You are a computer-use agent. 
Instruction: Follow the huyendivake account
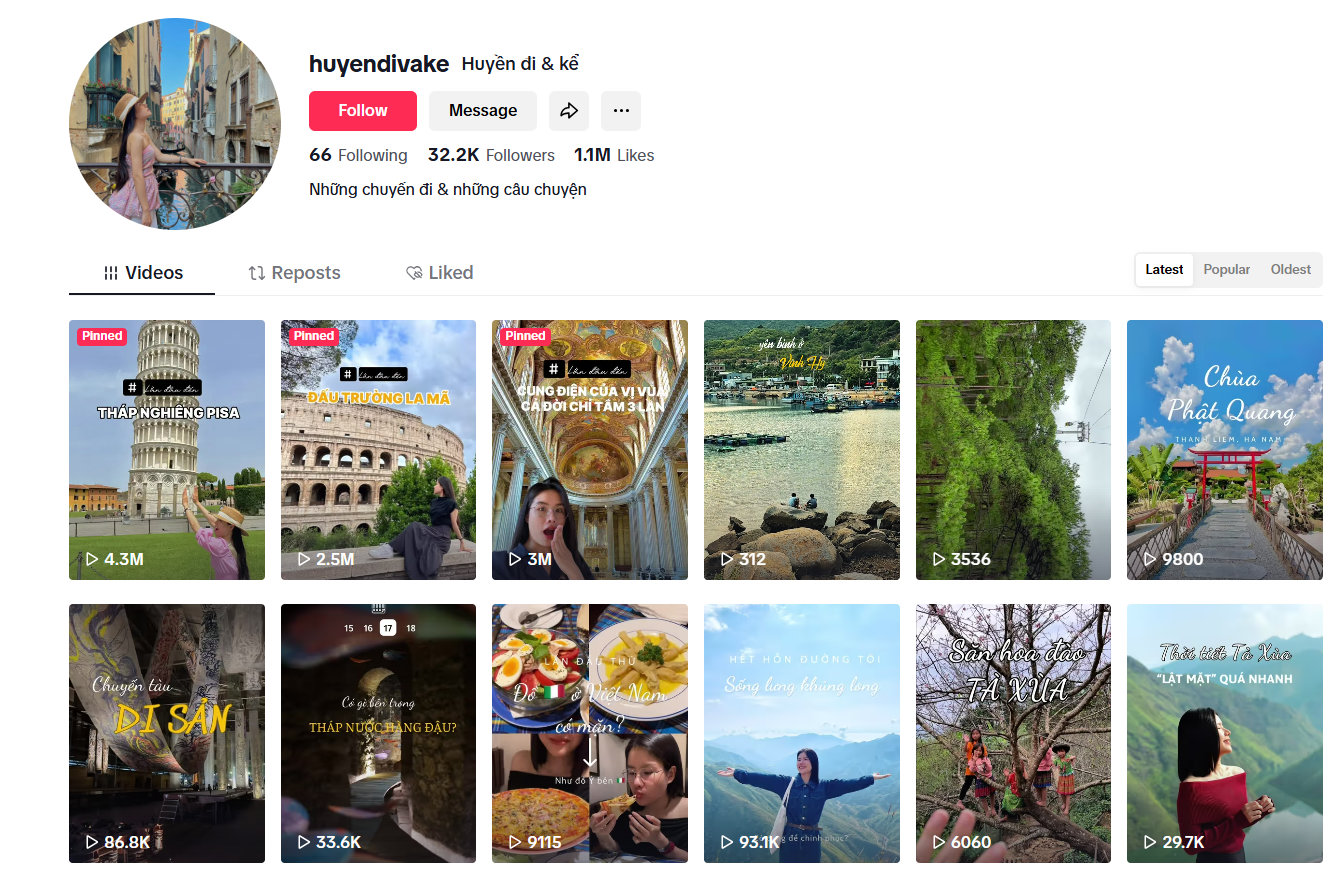[362, 111]
